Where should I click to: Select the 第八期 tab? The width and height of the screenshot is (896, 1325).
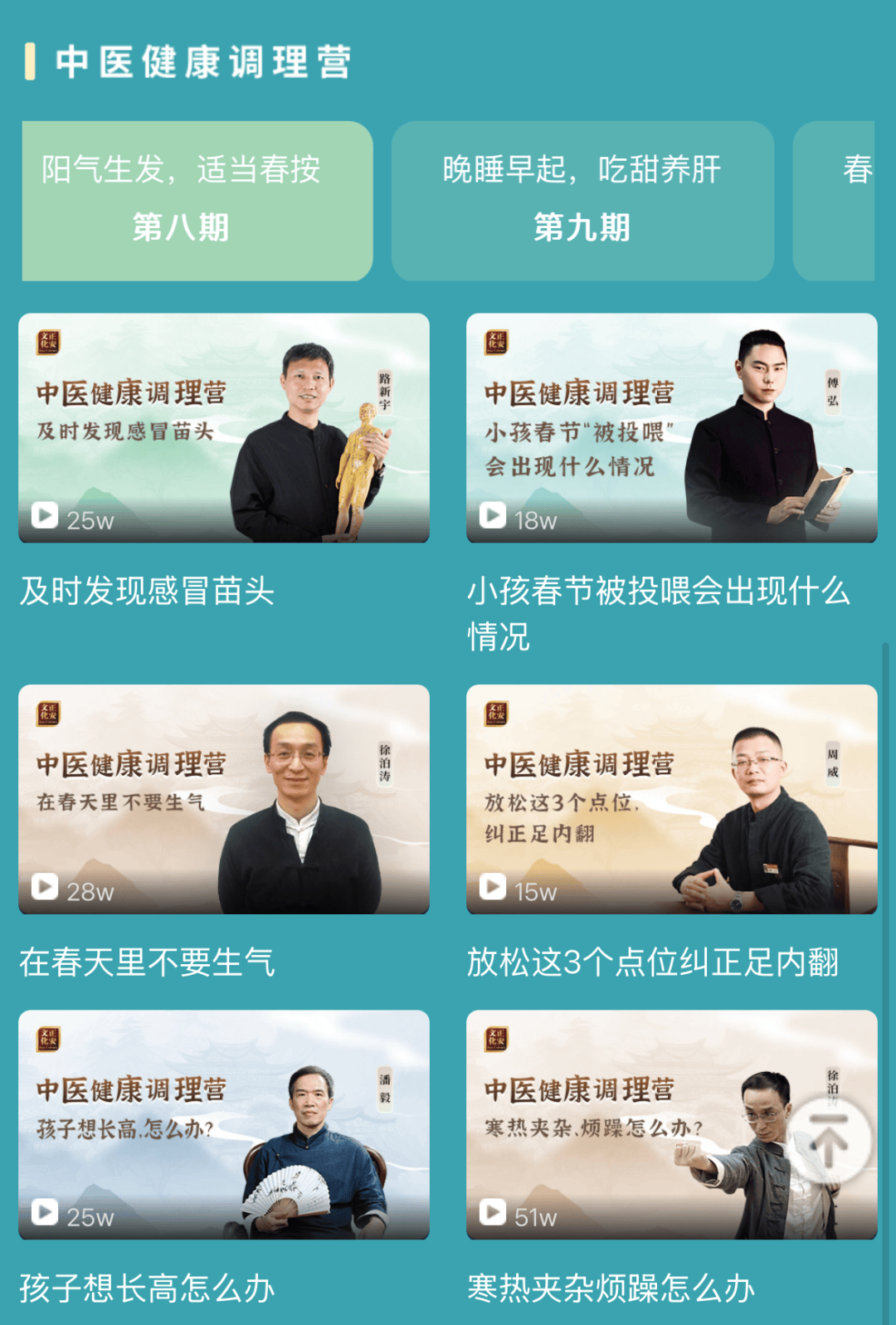pos(197,201)
